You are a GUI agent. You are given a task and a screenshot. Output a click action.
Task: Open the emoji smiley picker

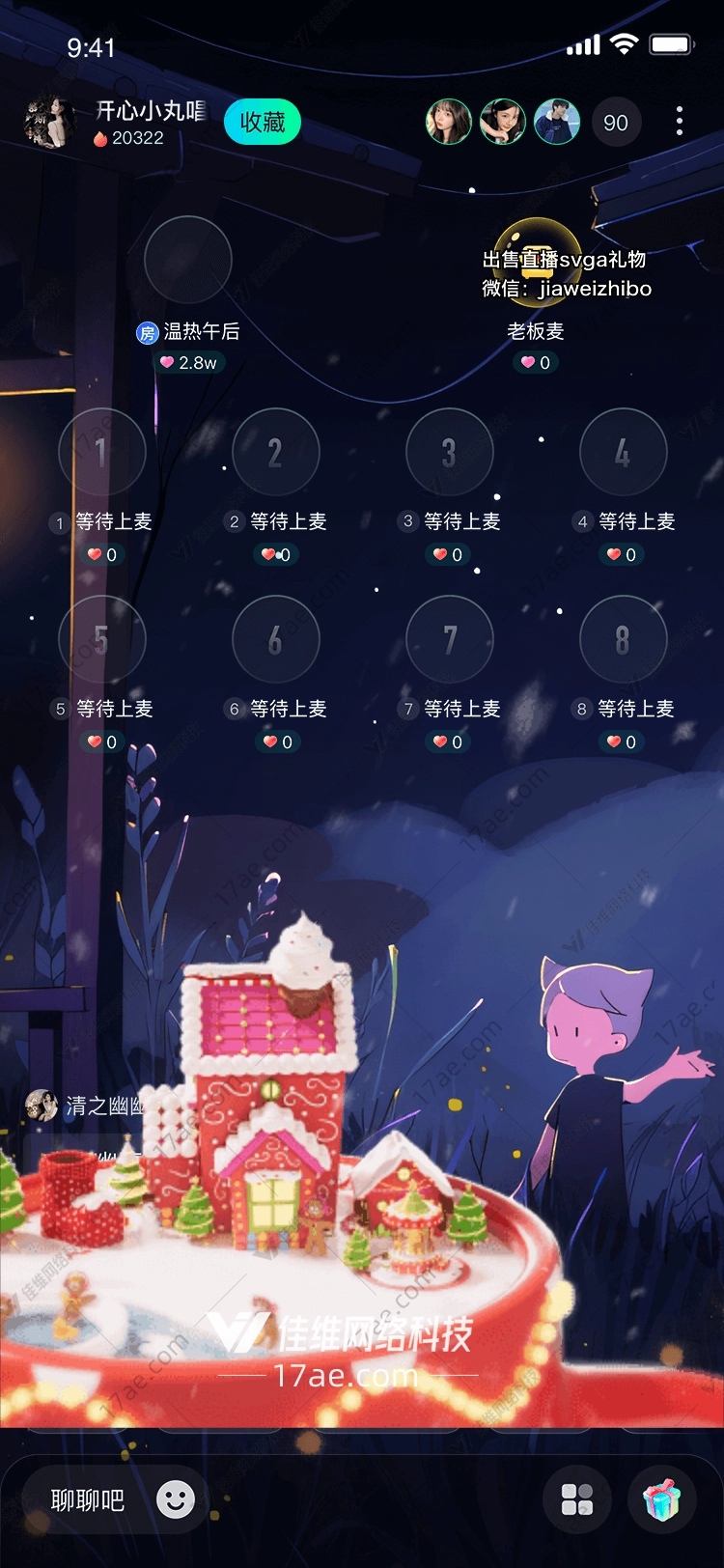176,1499
